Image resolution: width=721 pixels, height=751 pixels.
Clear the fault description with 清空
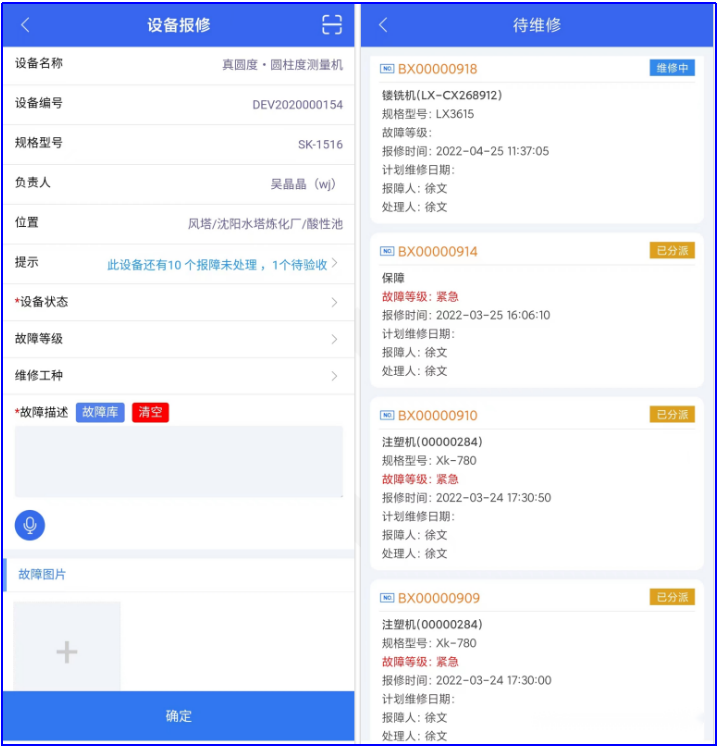click(150, 412)
